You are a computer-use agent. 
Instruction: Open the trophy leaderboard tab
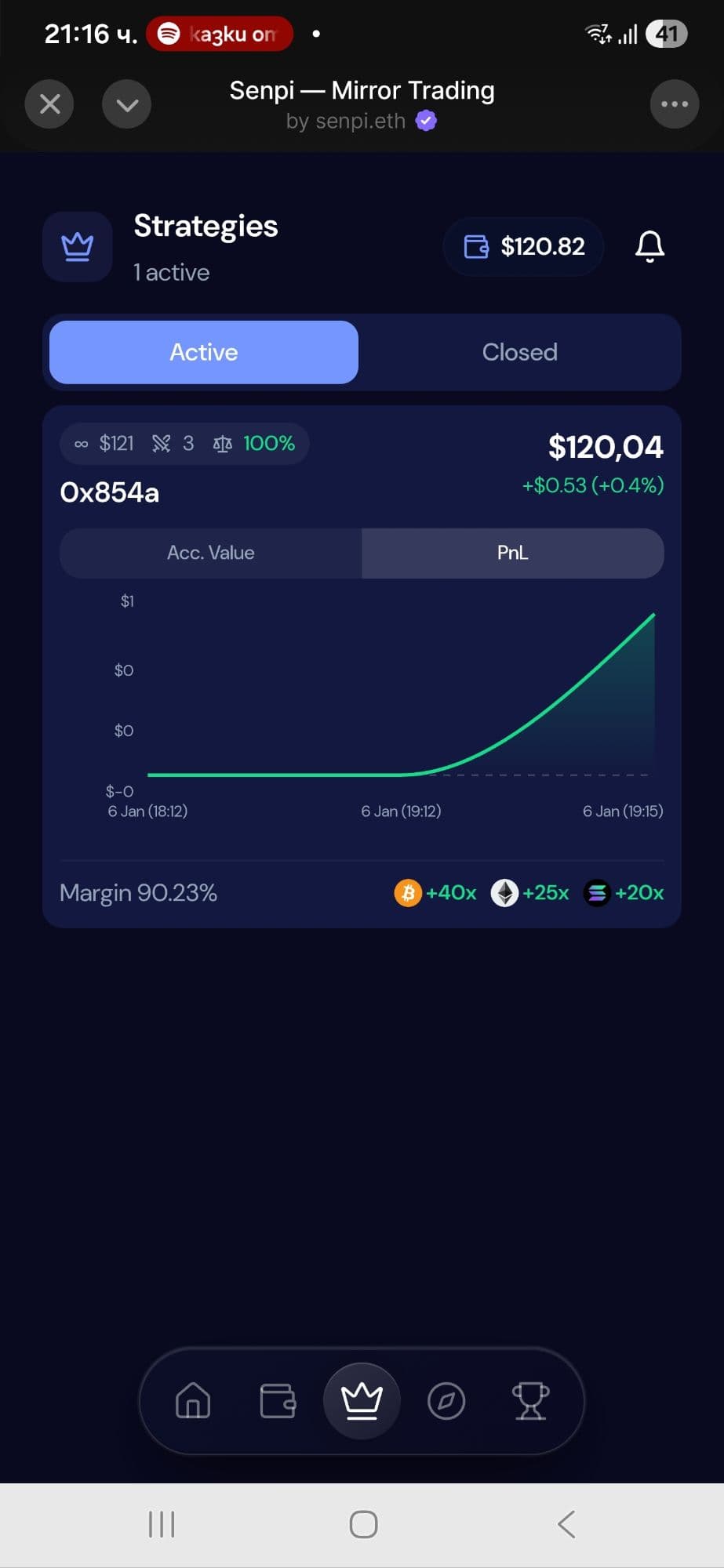coord(530,1400)
